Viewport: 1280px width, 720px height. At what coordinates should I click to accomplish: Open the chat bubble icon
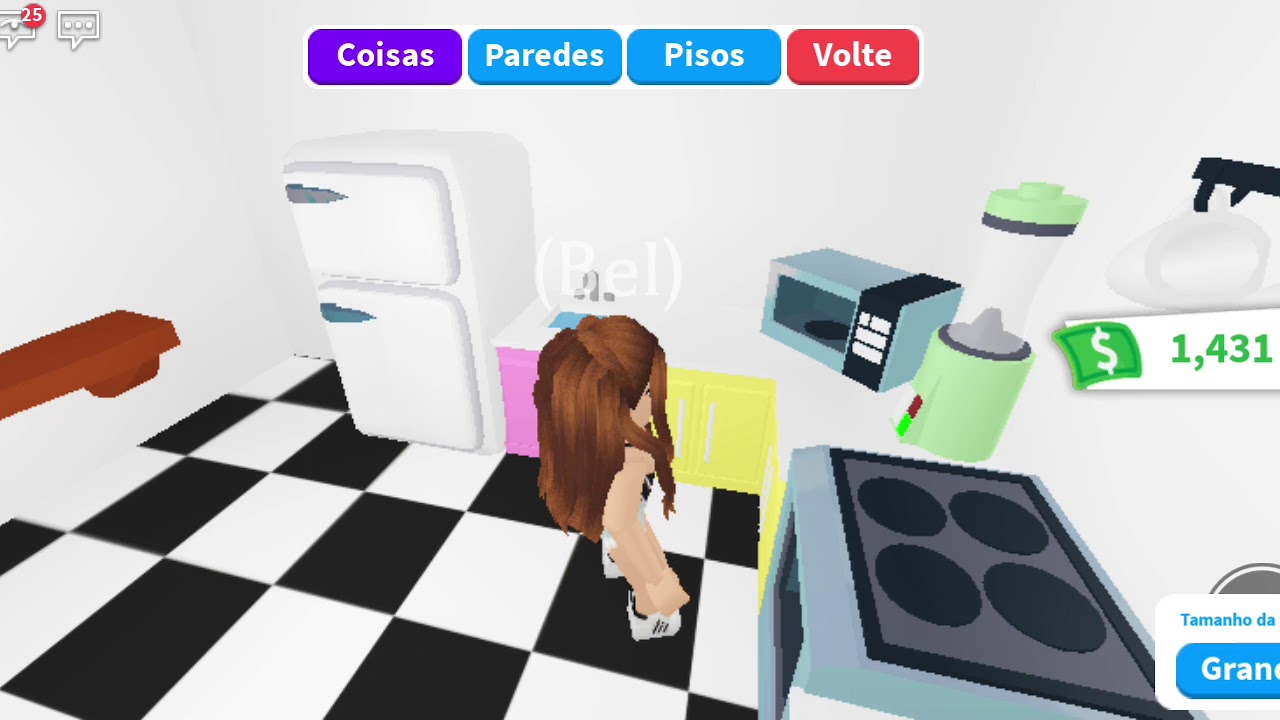coord(78,28)
